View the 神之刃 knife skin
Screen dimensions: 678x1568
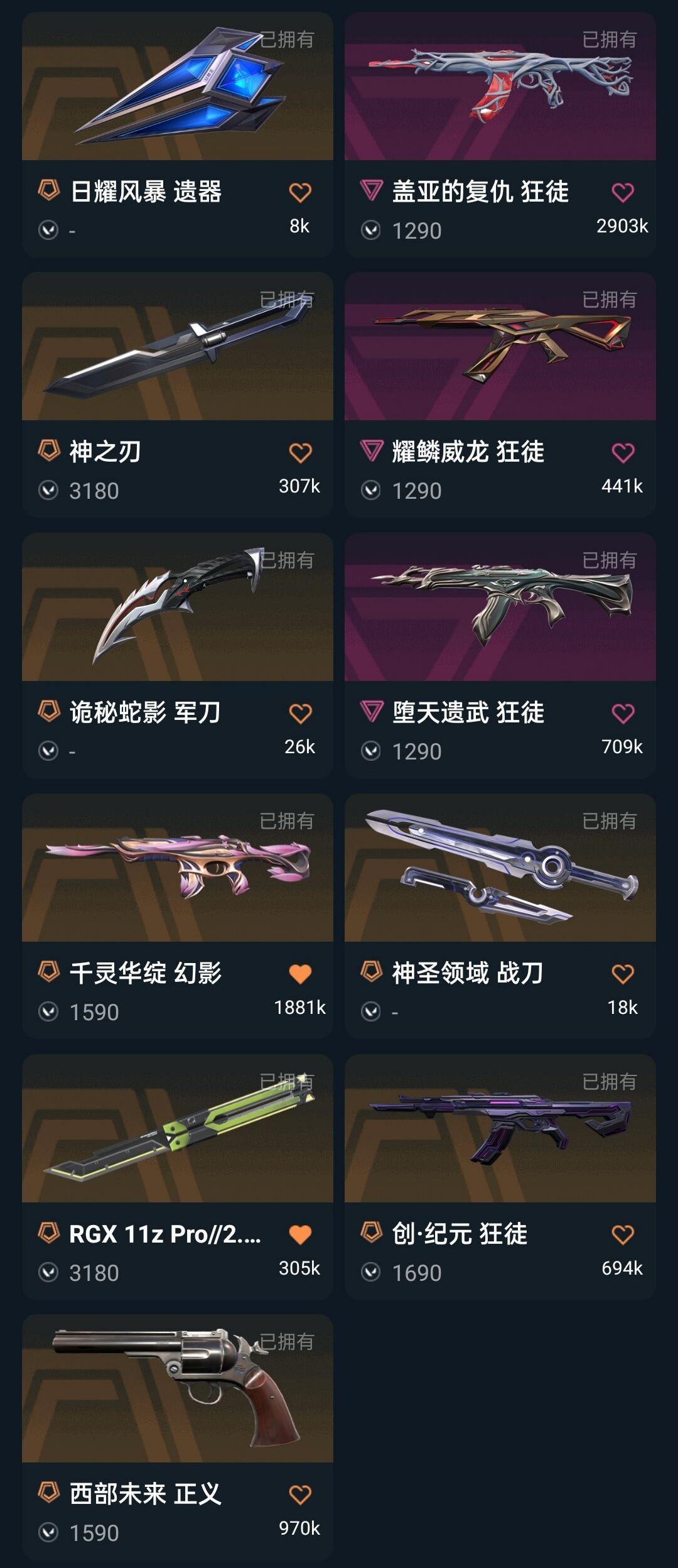click(x=178, y=347)
